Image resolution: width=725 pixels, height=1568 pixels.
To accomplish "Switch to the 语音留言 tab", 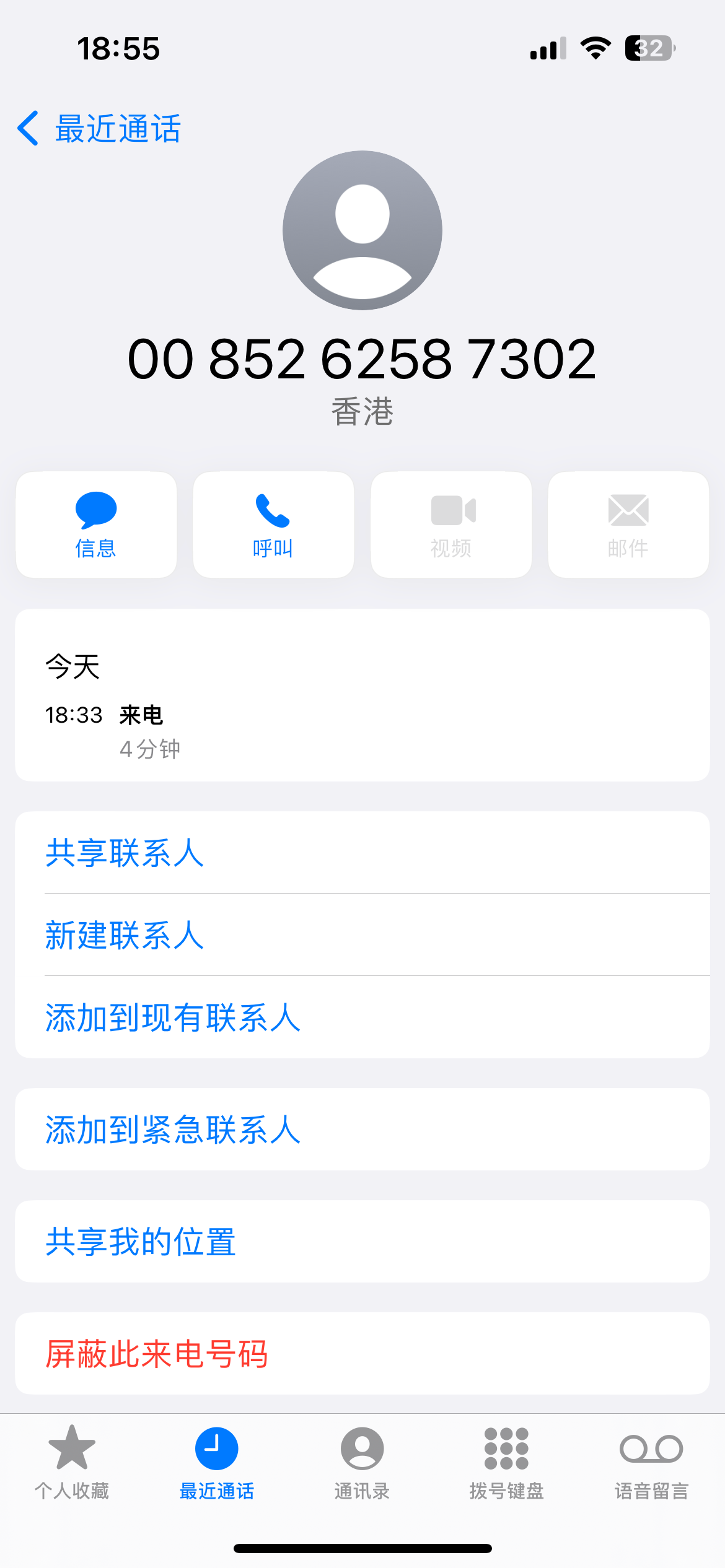I will pyautogui.click(x=651, y=1463).
